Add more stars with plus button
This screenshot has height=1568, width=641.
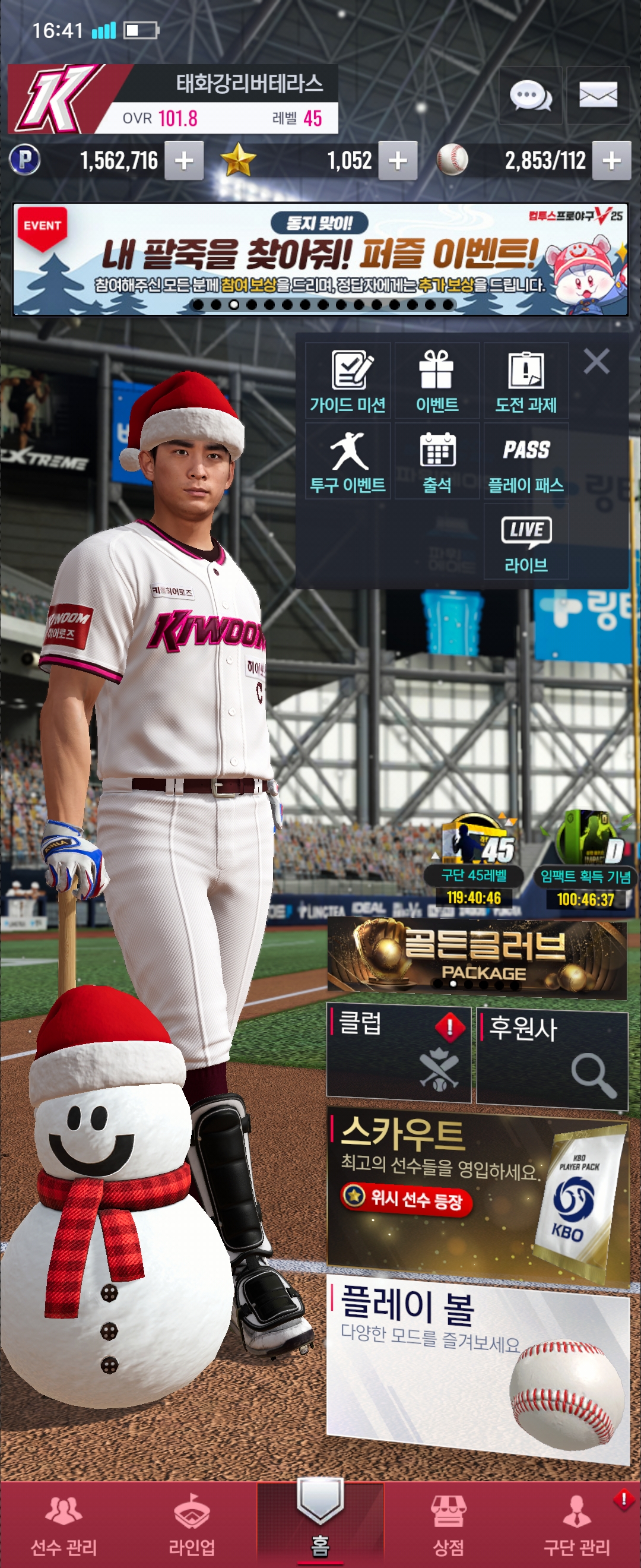tap(398, 161)
